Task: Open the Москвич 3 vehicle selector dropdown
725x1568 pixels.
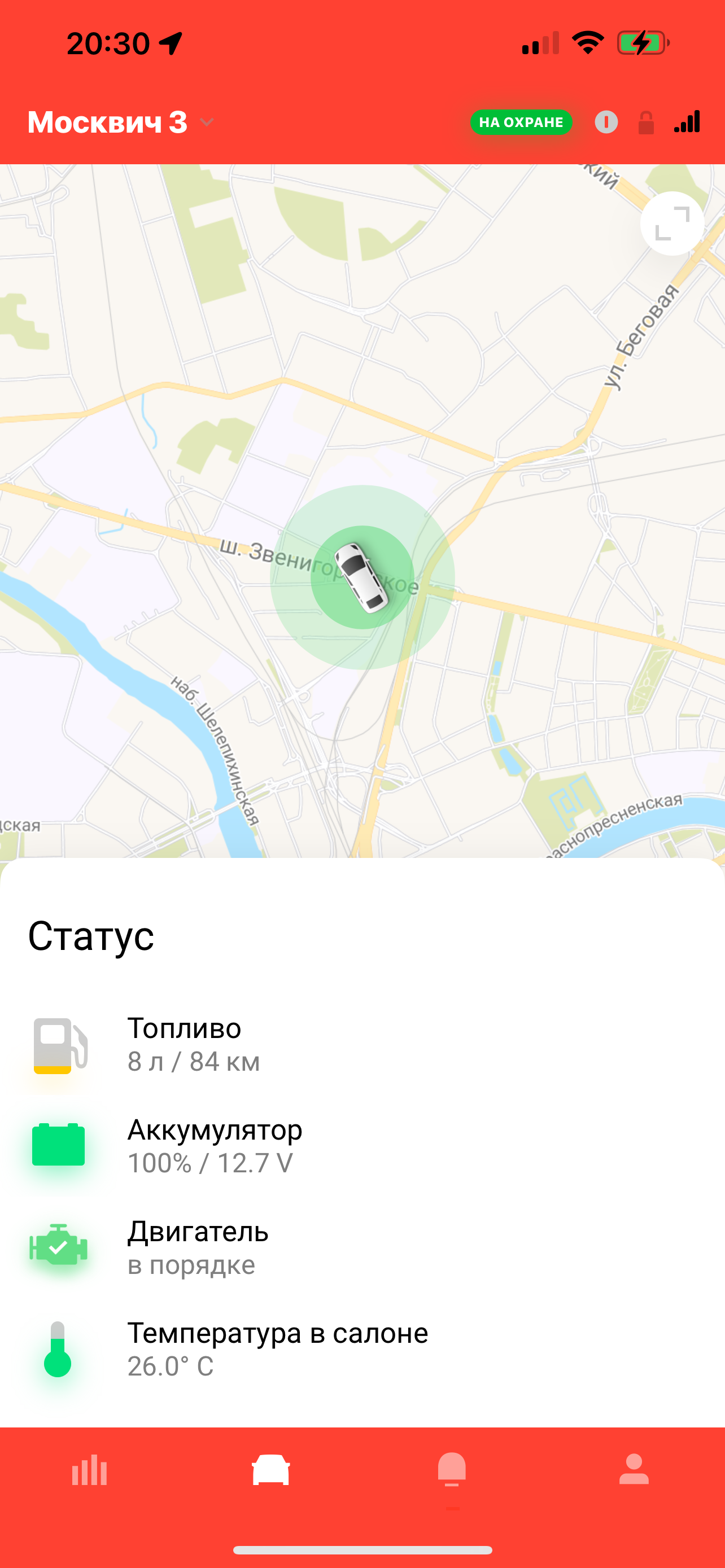Action: point(120,122)
